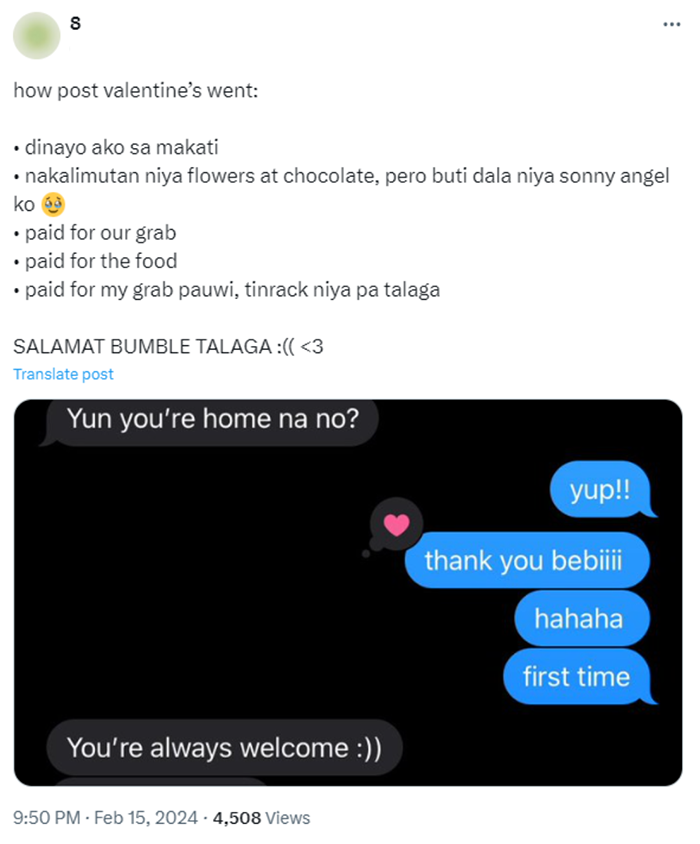The width and height of the screenshot is (700, 844).
Task: Open the poster's profile avatar
Action: [x=37, y=36]
